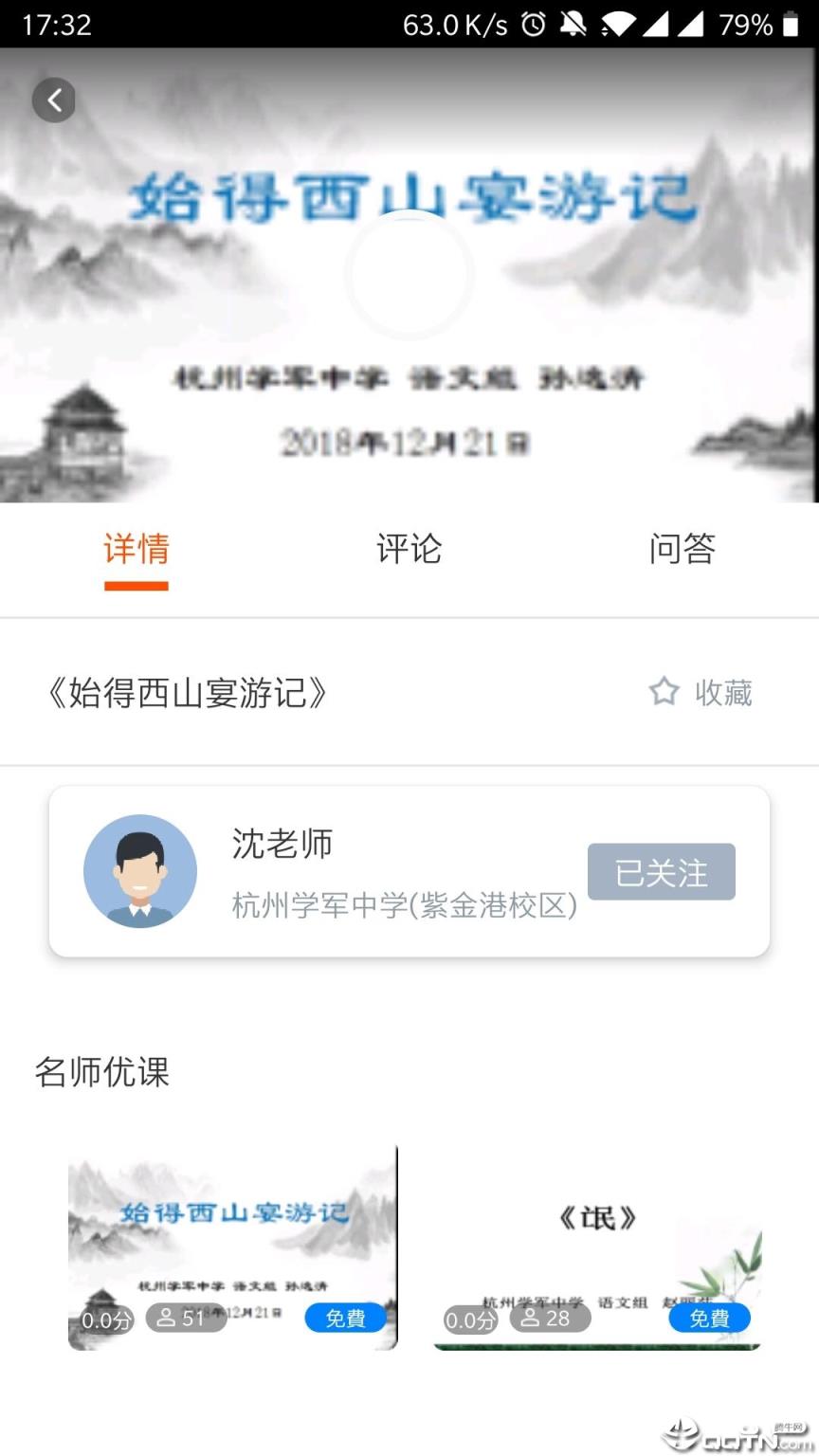Tap the 免费 button on 《氓》 course
819x1456 pixels.
tap(709, 1318)
